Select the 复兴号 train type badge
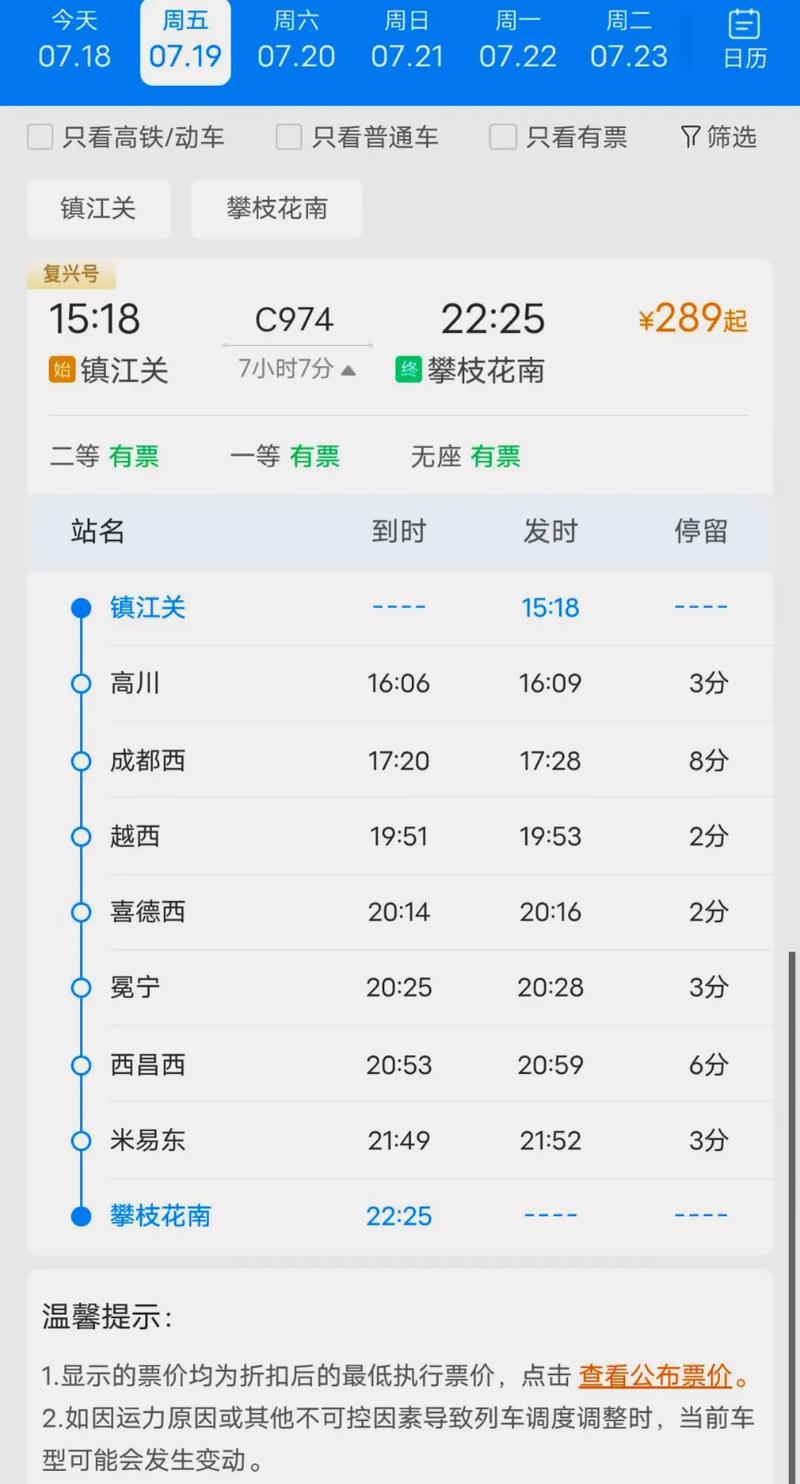800x1484 pixels. 71,275
